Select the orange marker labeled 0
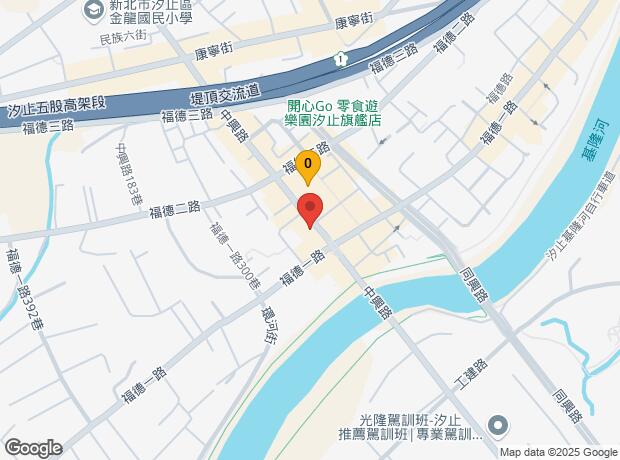 point(310,165)
